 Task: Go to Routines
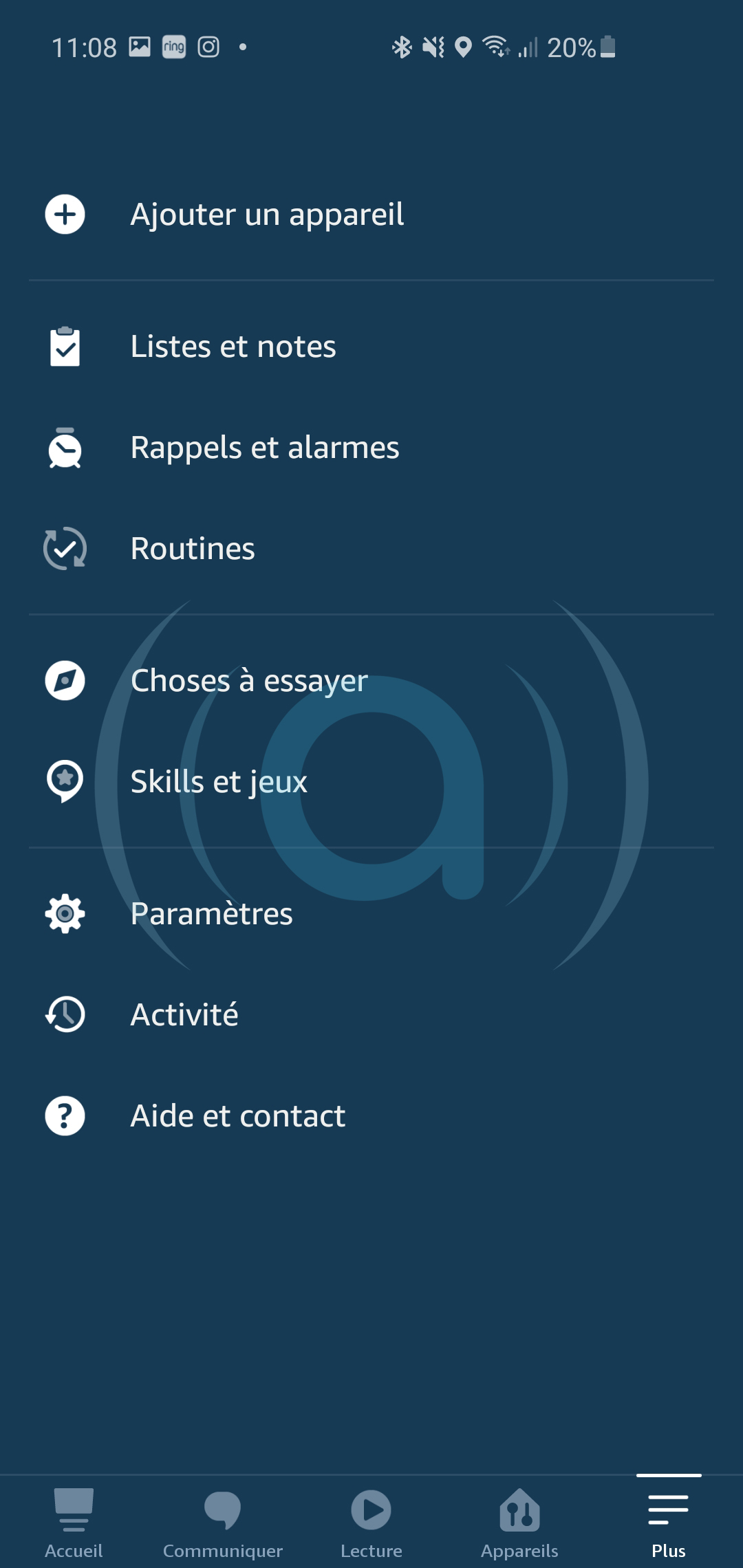click(371, 549)
